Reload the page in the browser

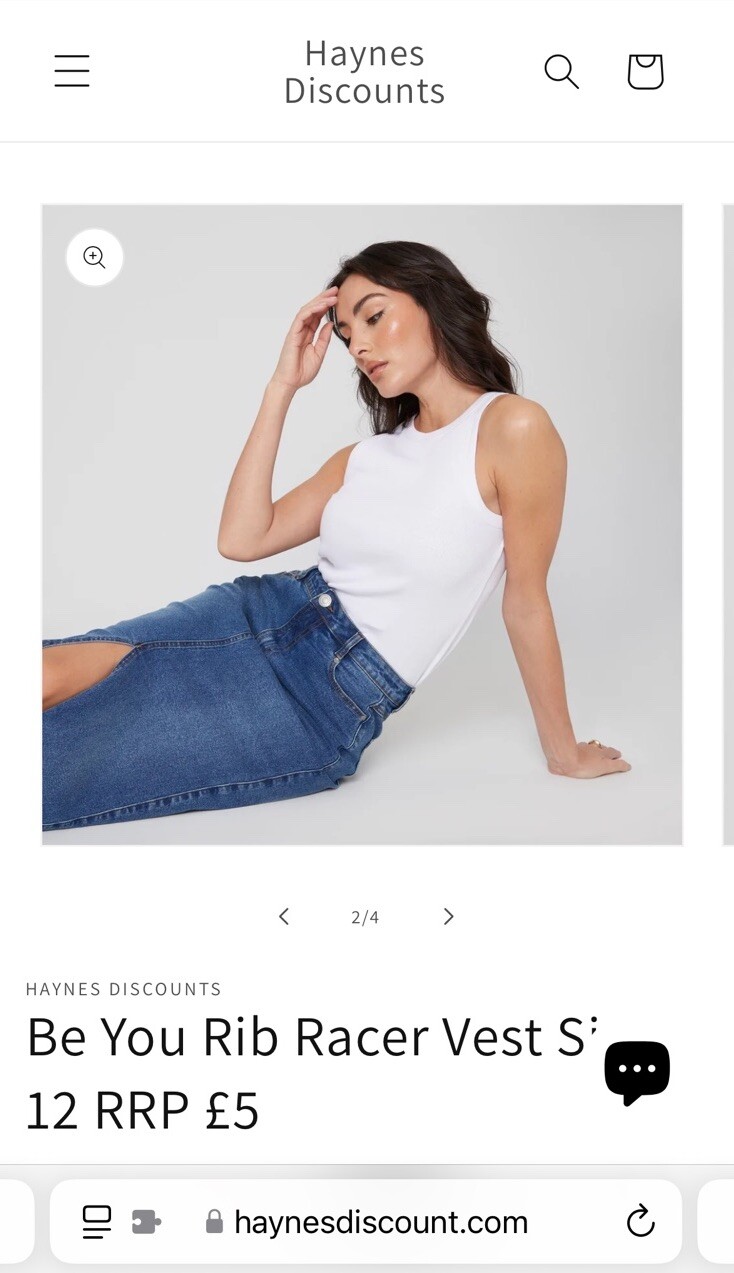coord(640,1221)
